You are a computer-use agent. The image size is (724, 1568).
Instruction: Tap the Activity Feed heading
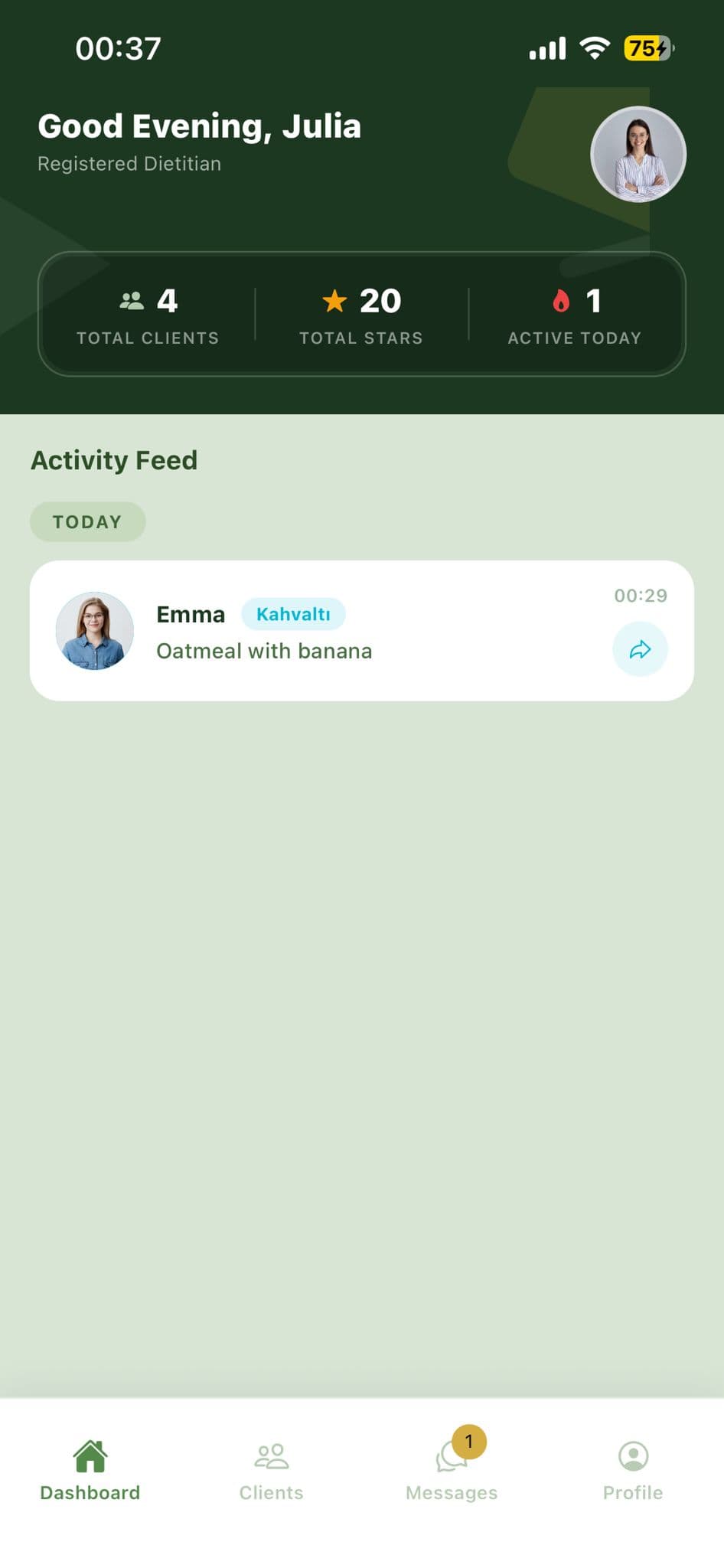pos(114,459)
